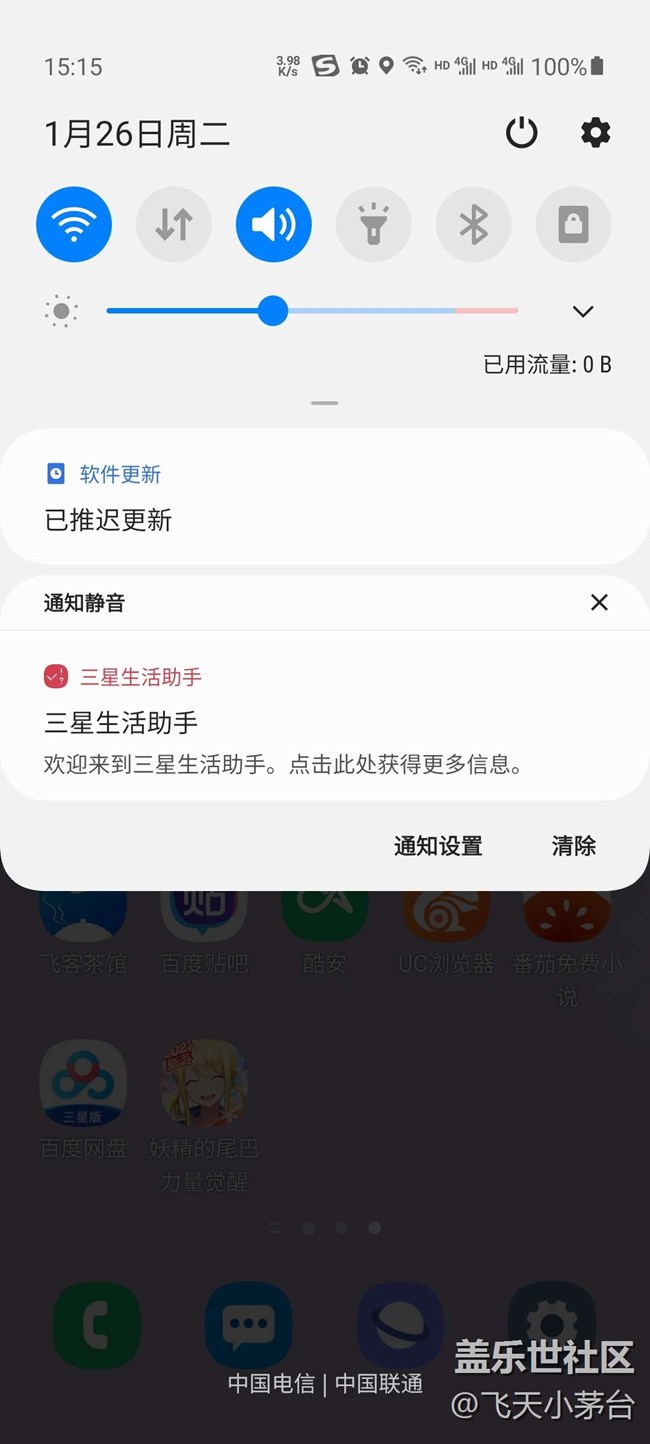Open 通知设置

(438, 846)
